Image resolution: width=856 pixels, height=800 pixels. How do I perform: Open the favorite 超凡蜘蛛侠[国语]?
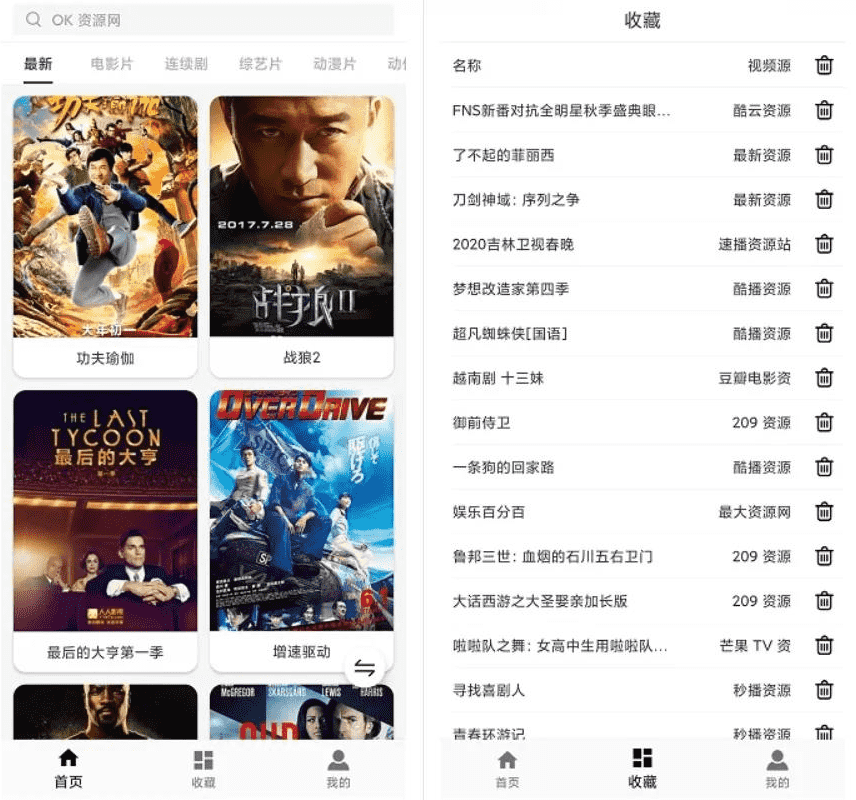510,333
